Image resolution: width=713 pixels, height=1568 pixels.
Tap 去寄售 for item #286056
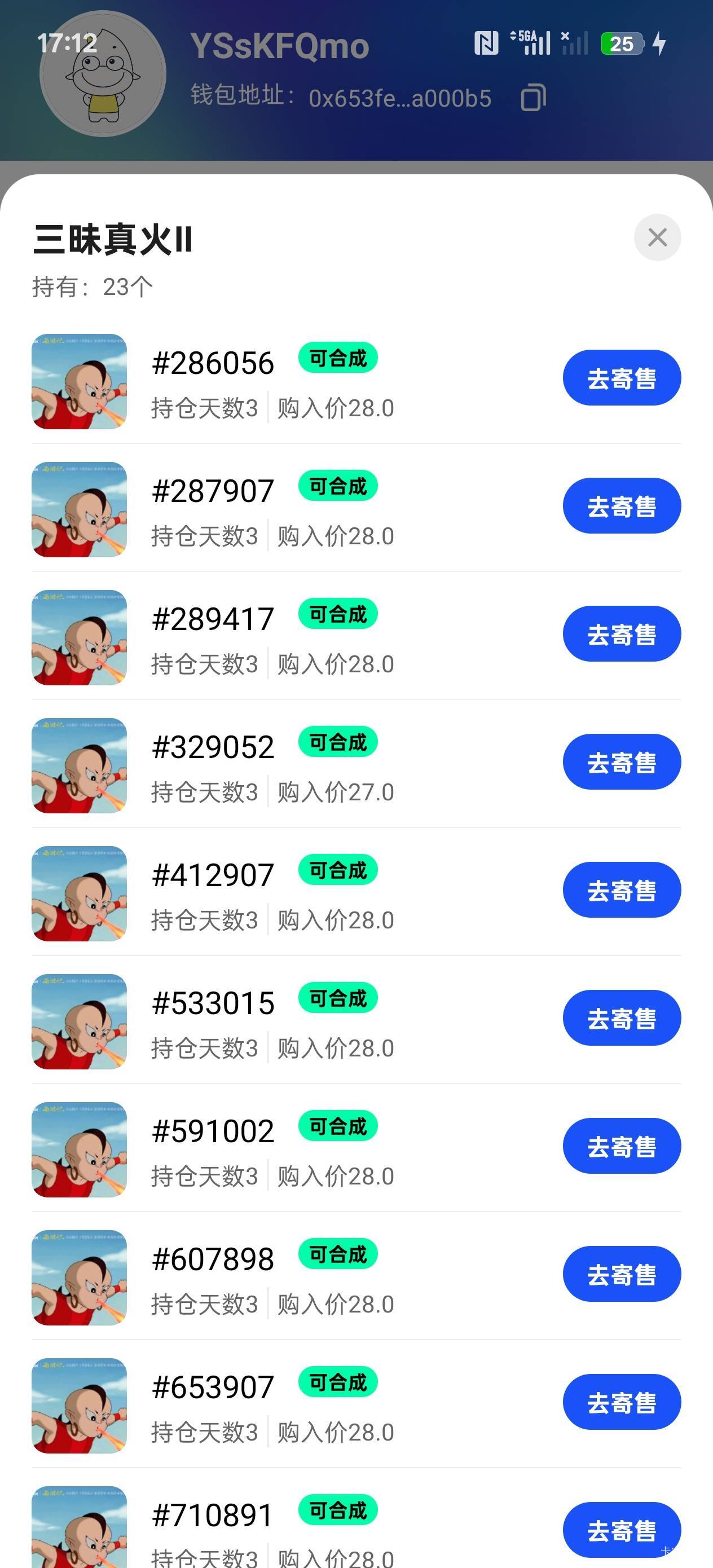pos(621,378)
